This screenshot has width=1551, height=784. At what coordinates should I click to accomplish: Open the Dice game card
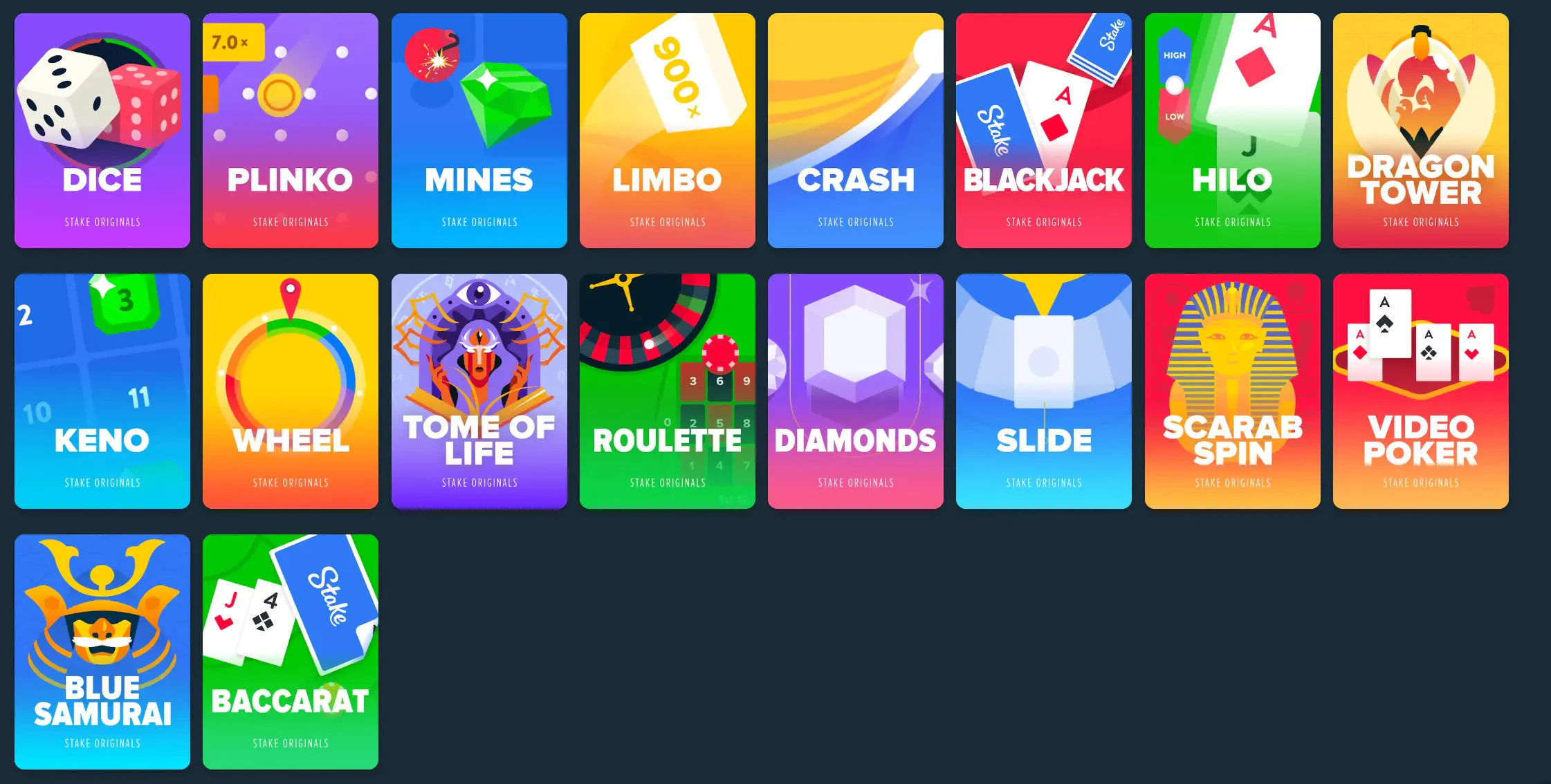[x=102, y=131]
